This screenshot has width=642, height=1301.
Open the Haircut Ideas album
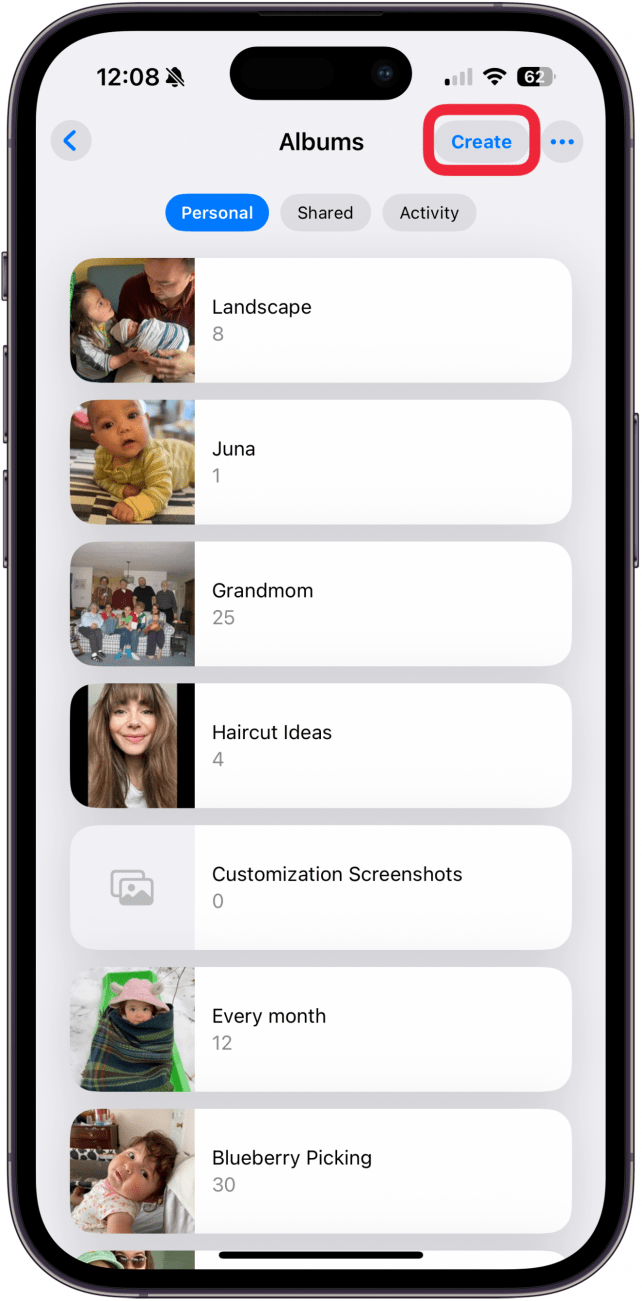(321, 746)
